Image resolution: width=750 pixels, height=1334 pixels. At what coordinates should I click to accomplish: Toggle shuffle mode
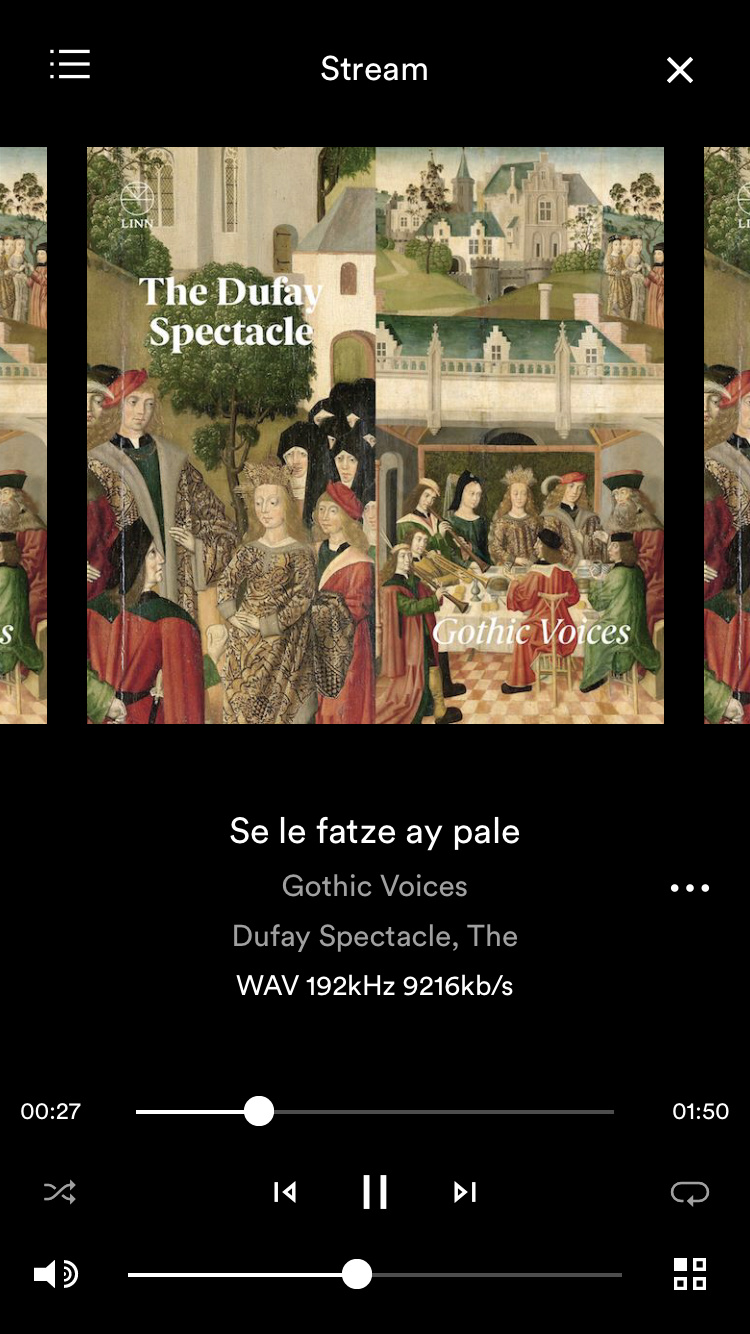pos(59,1192)
